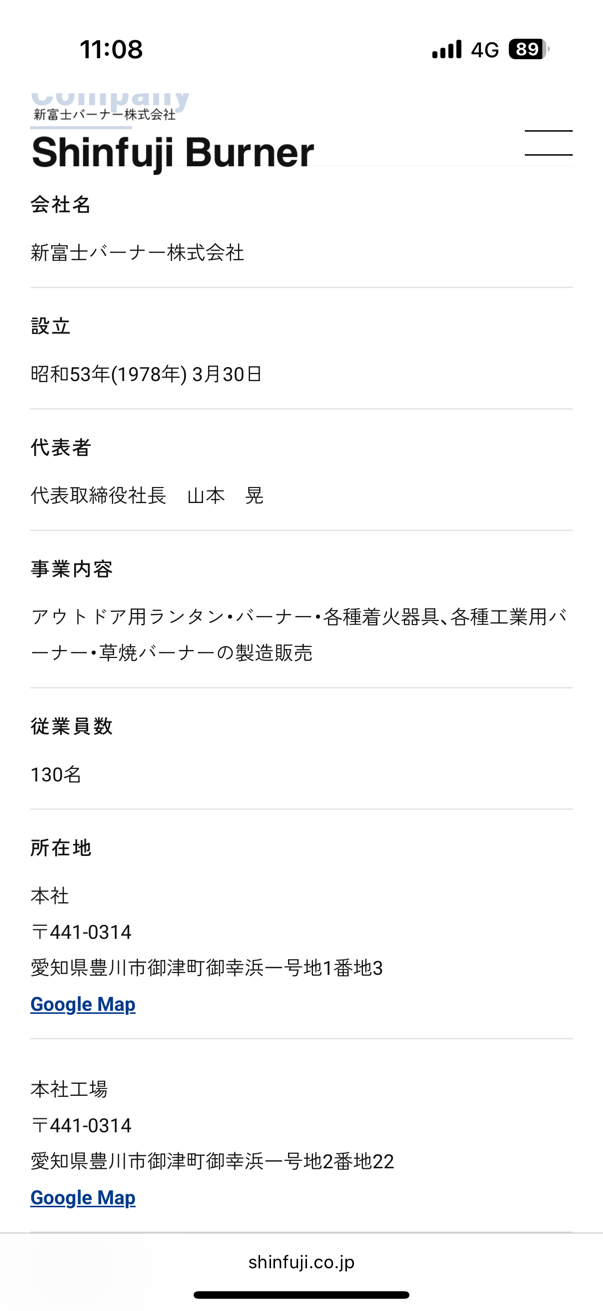Open Google Map link for 本社
Screen dimensions: 603x1311
click(83, 1004)
